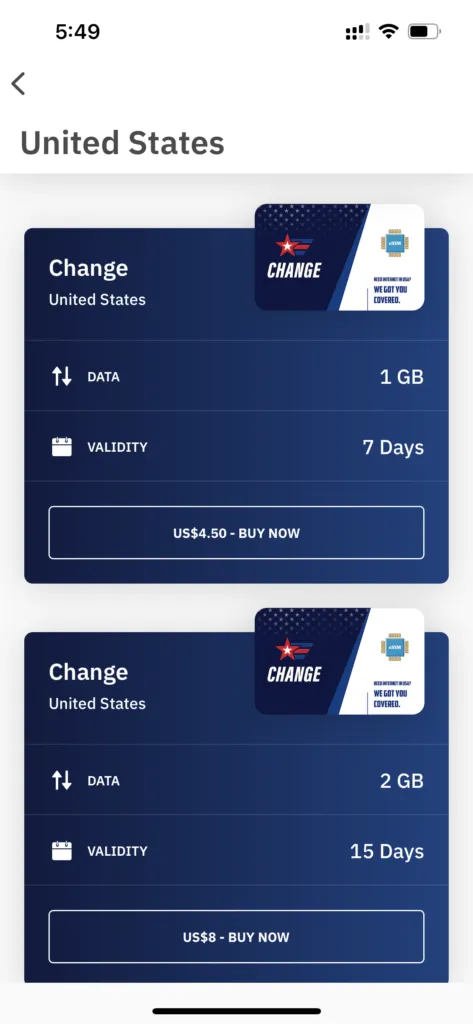
Task: Buy the 1 GB plan for US$4.50
Action: tap(236, 533)
